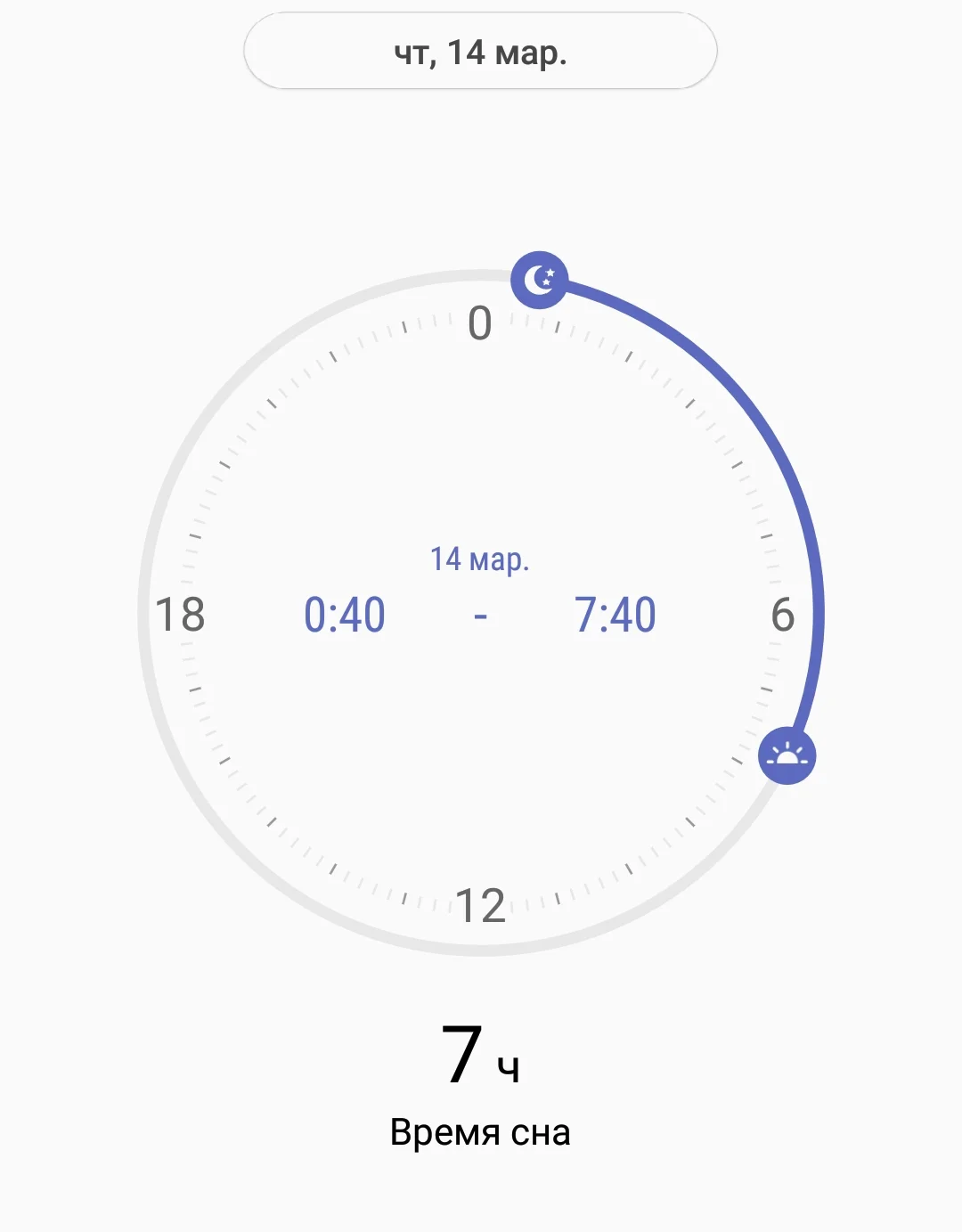Open the date selector showing чт, 14 мар.

pos(481,51)
